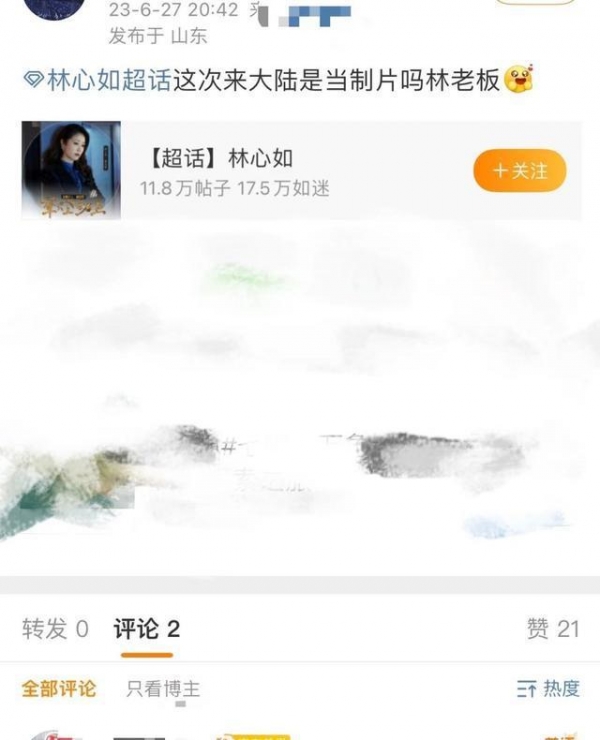Viewport: 600px width, 740px height.
Task: View the 赞 list tab
Action: [552, 629]
